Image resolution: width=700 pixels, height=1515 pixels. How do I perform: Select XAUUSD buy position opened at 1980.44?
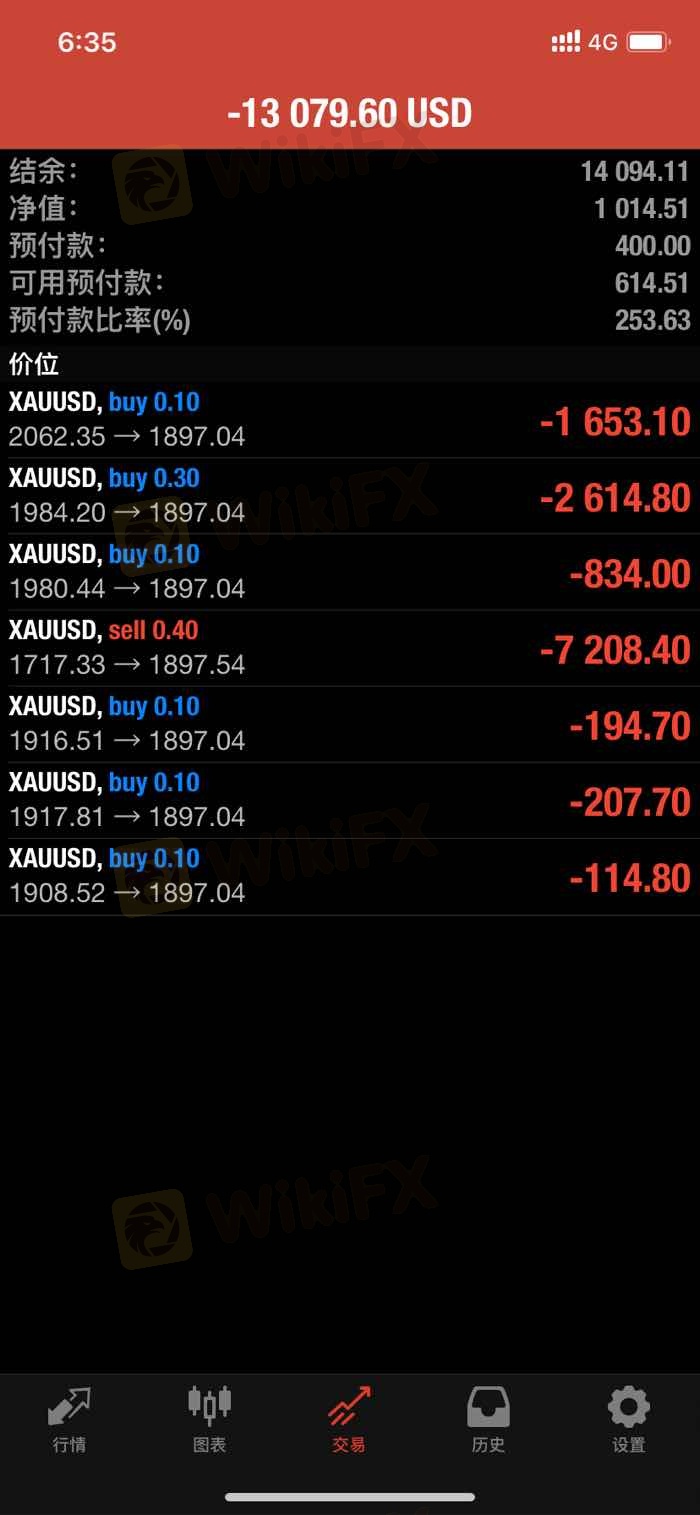350,572
